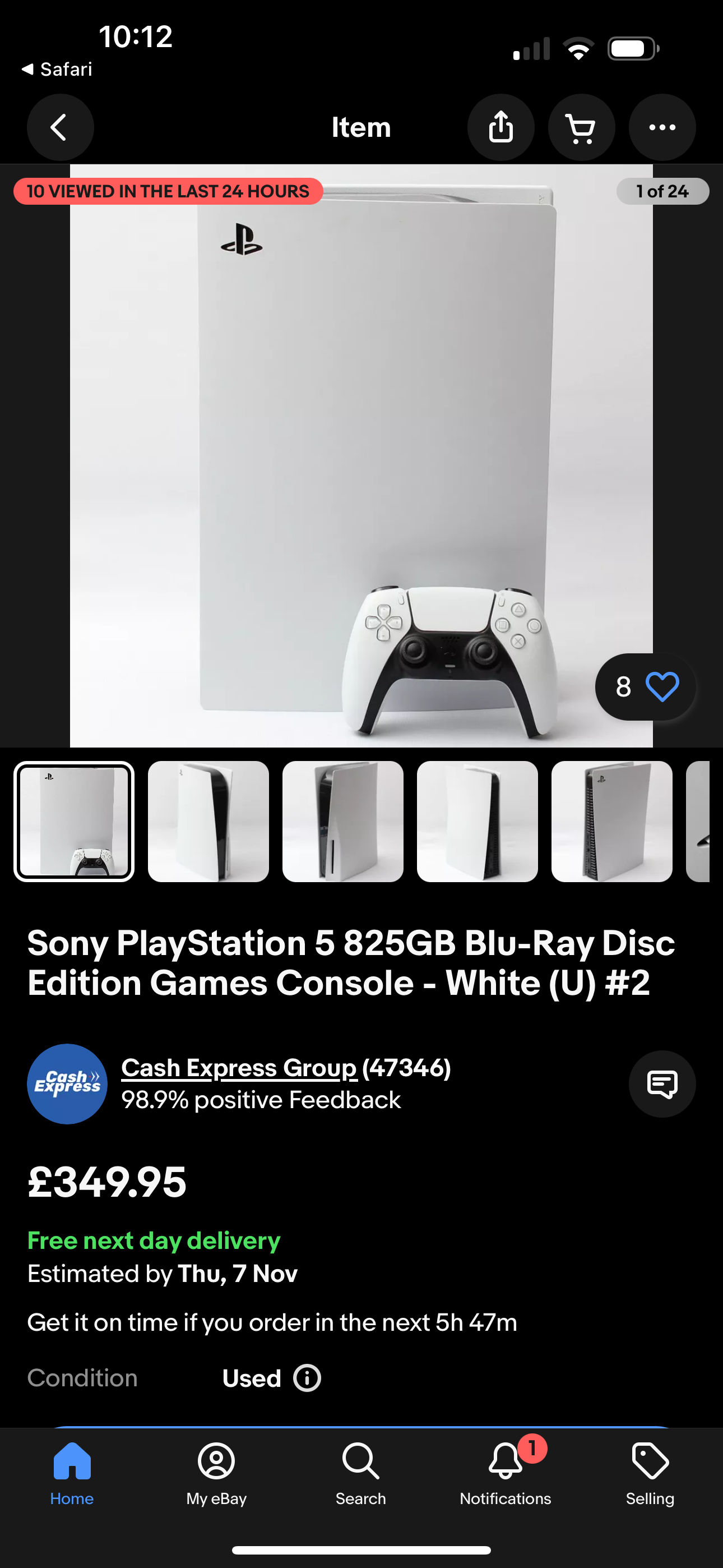723x1568 pixels.
Task: View the fifth thumbnail photo
Action: pyautogui.click(x=611, y=821)
